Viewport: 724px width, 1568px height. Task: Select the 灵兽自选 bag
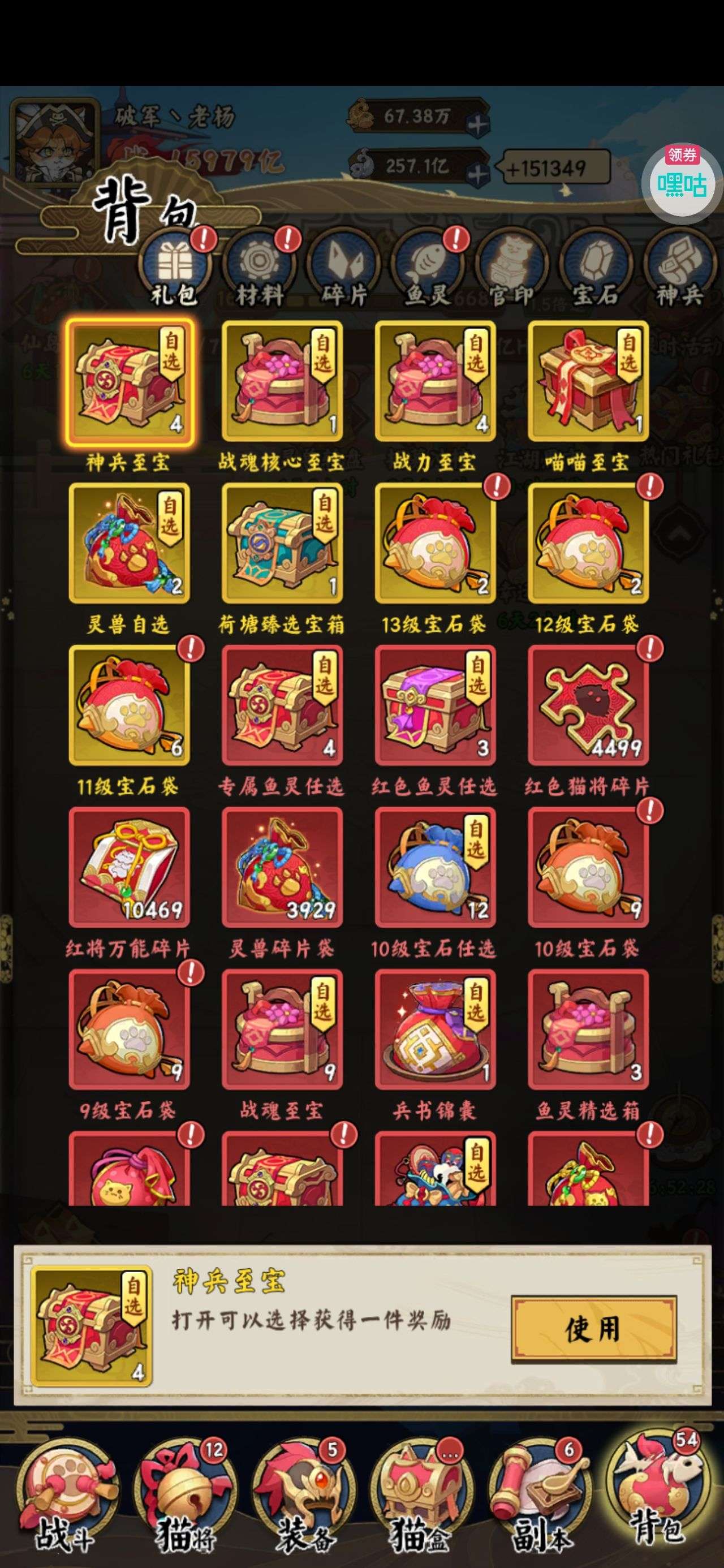(x=129, y=544)
